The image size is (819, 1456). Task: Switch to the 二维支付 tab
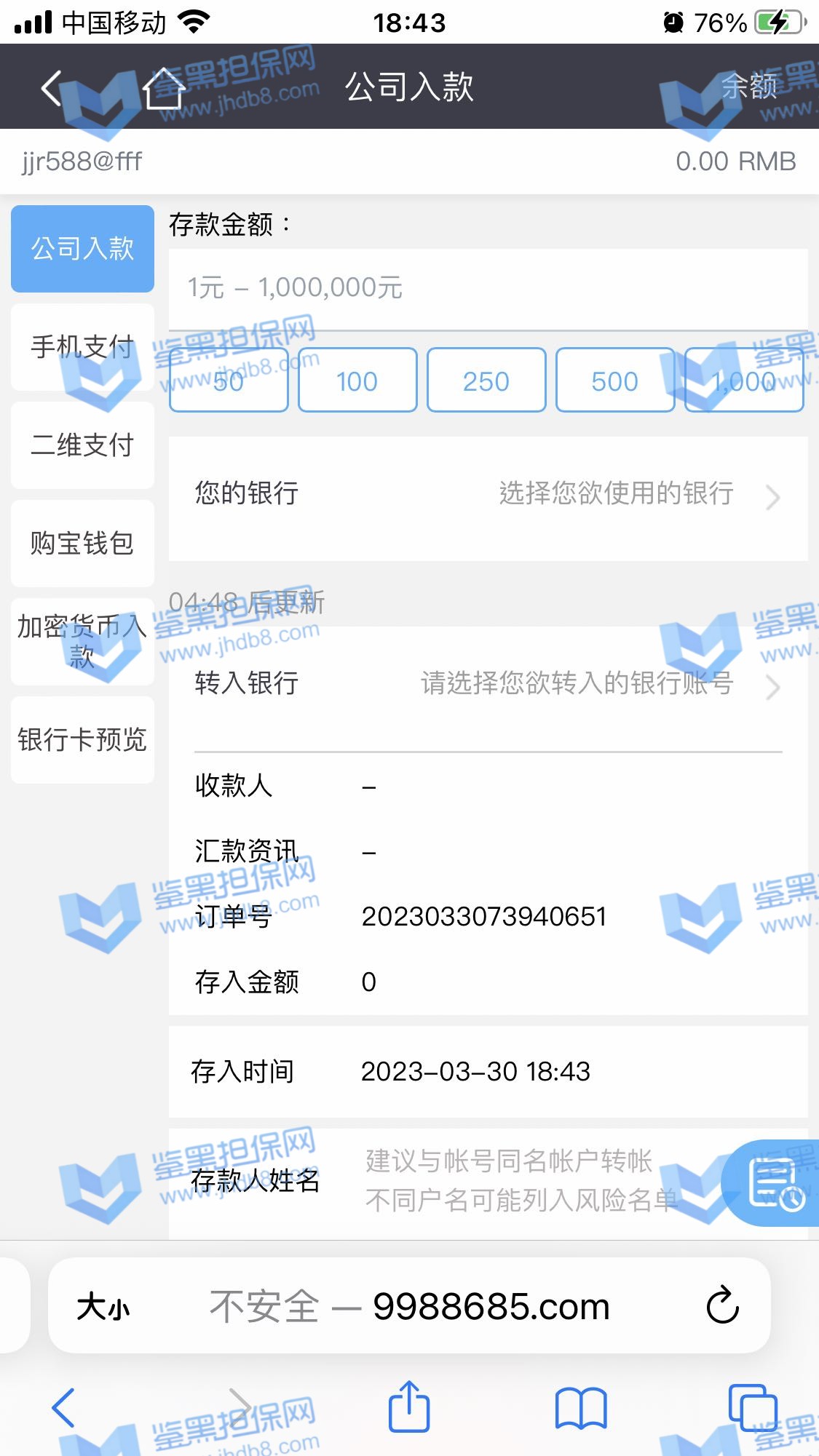pos(82,445)
